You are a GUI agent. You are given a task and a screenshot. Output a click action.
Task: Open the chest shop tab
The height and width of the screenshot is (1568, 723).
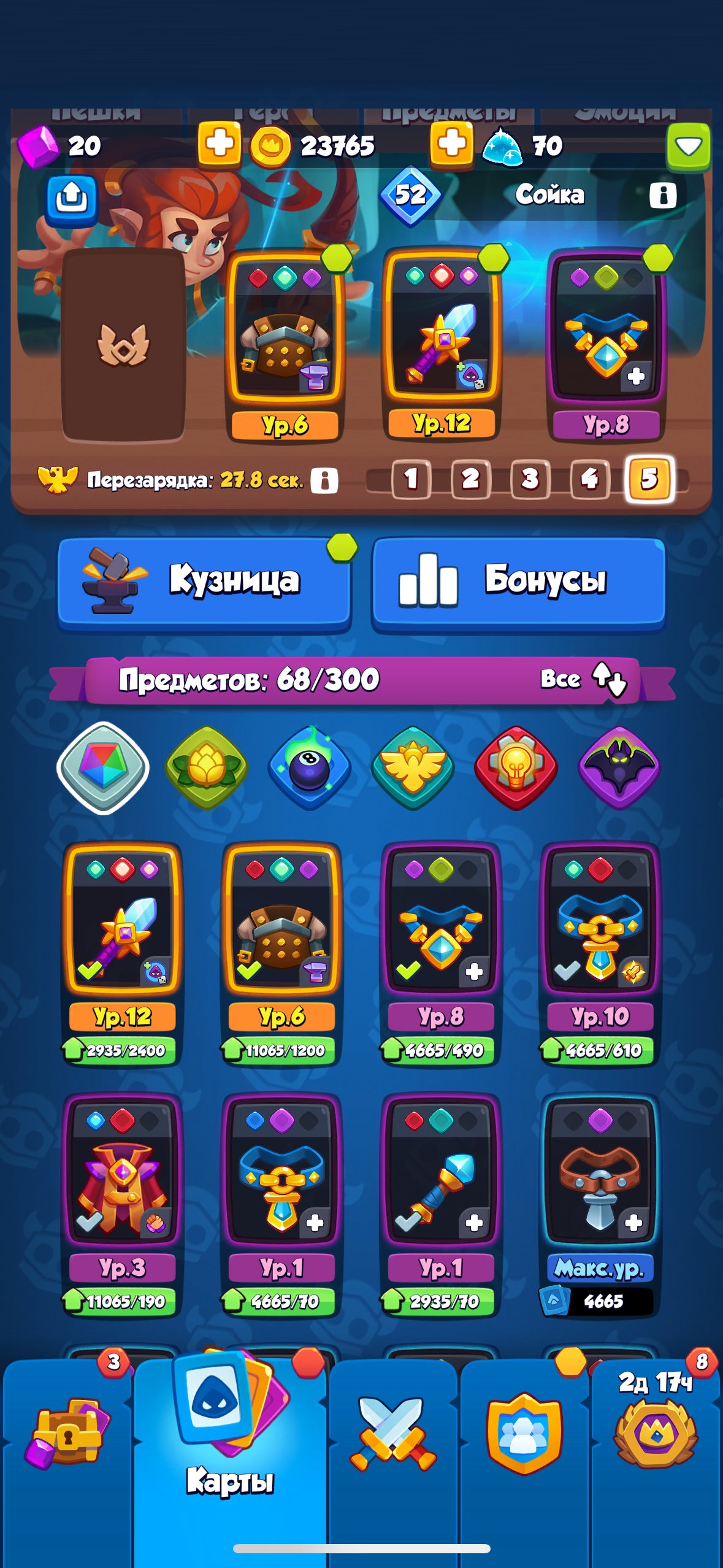66,1435
